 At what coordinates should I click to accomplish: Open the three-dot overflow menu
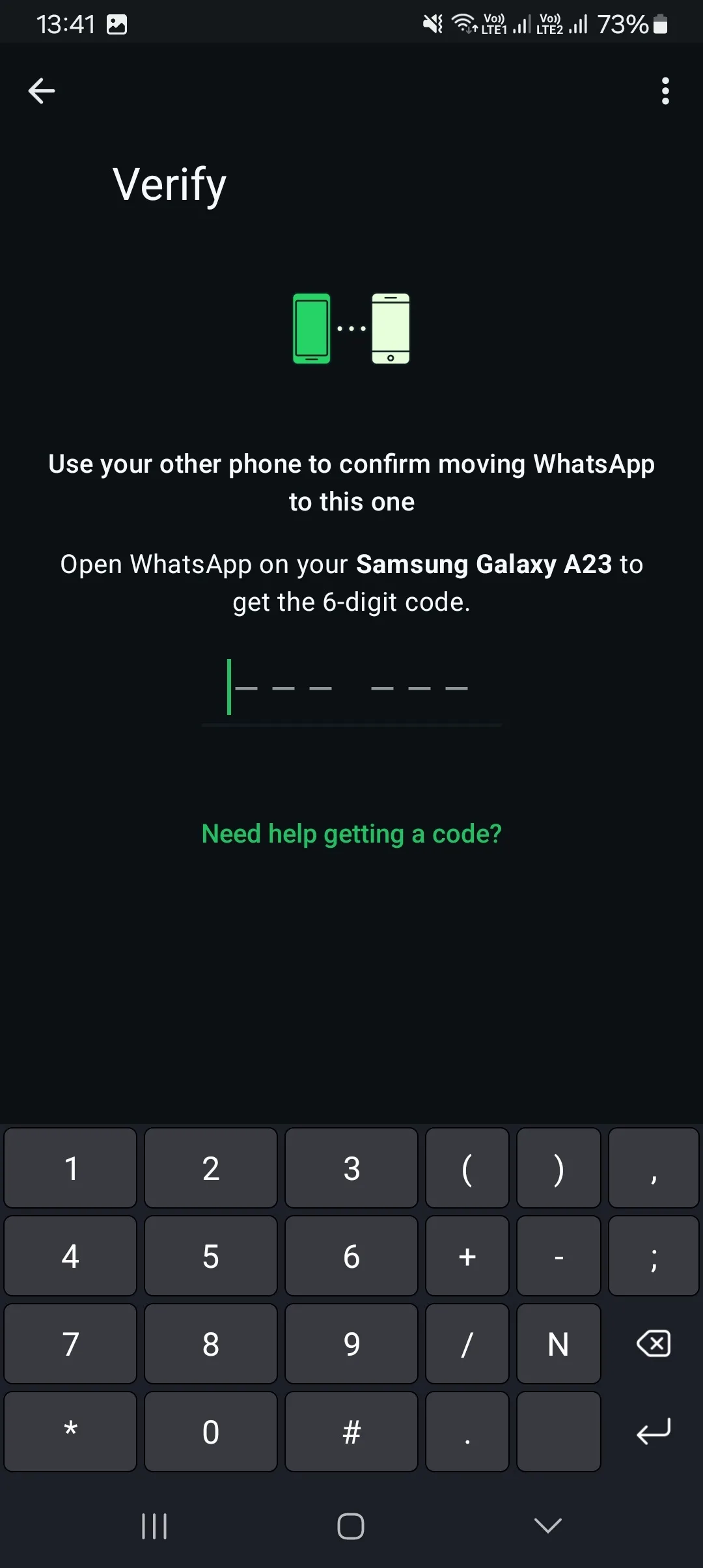point(665,91)
